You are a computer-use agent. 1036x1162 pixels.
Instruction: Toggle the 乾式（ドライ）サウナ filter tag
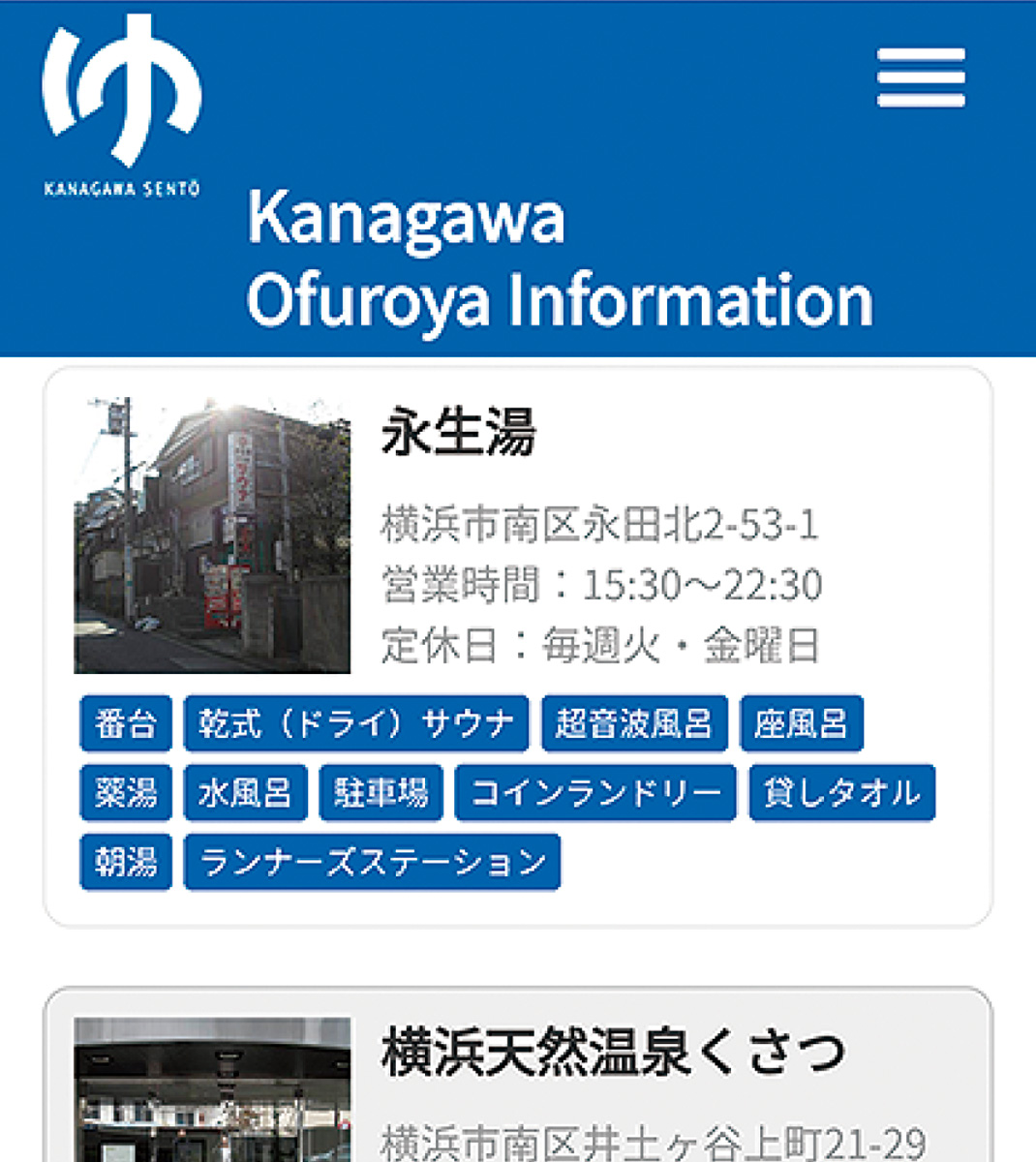(354, 723)
